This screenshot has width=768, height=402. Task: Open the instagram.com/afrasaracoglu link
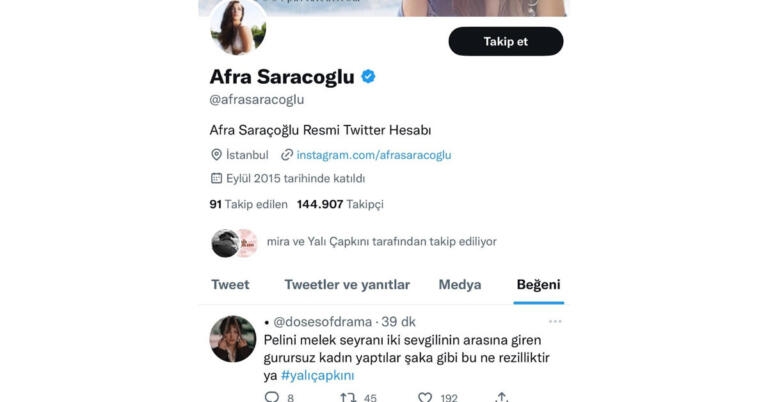[373, 155]
